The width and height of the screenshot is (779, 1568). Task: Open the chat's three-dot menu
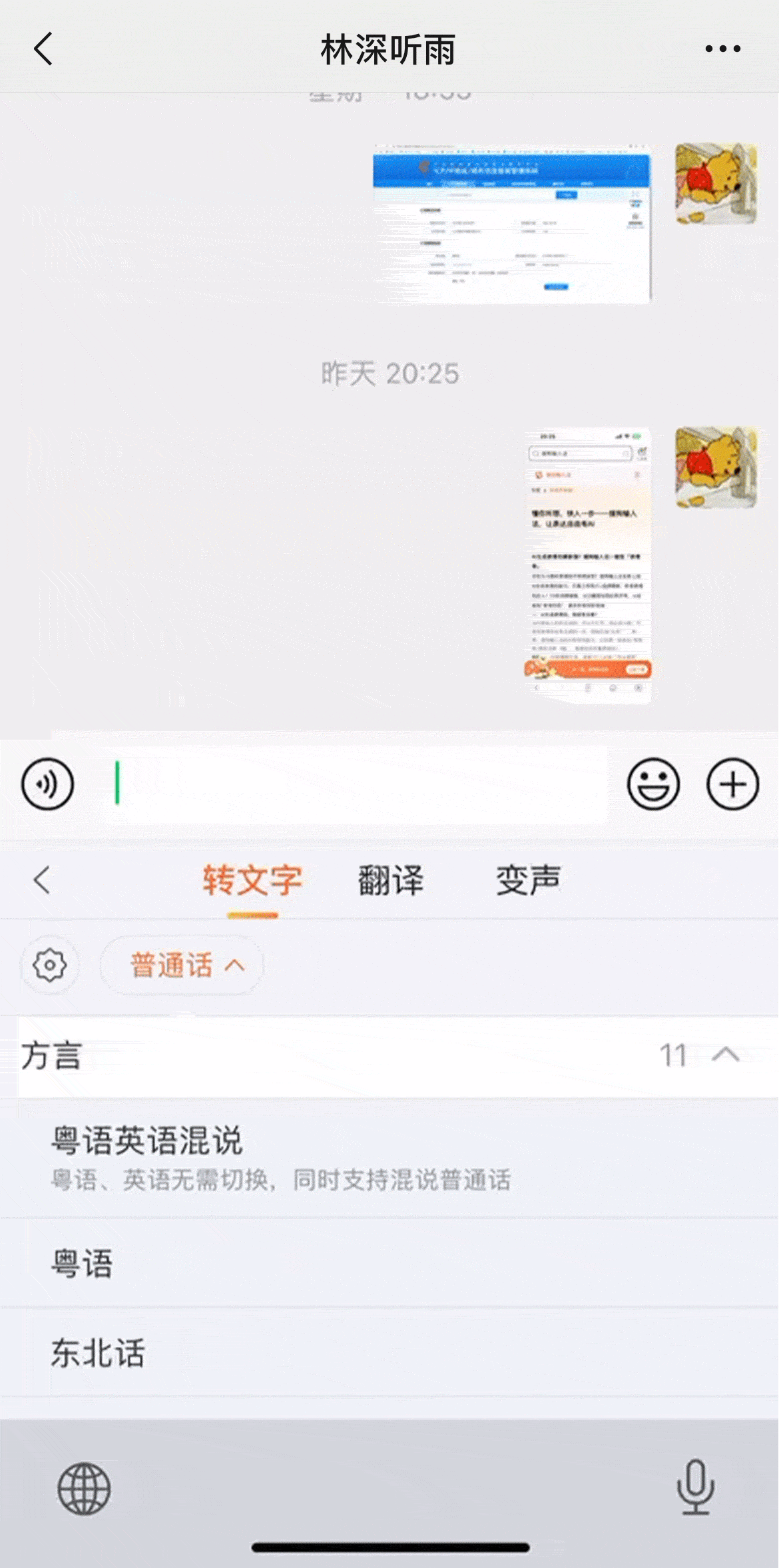722,49
